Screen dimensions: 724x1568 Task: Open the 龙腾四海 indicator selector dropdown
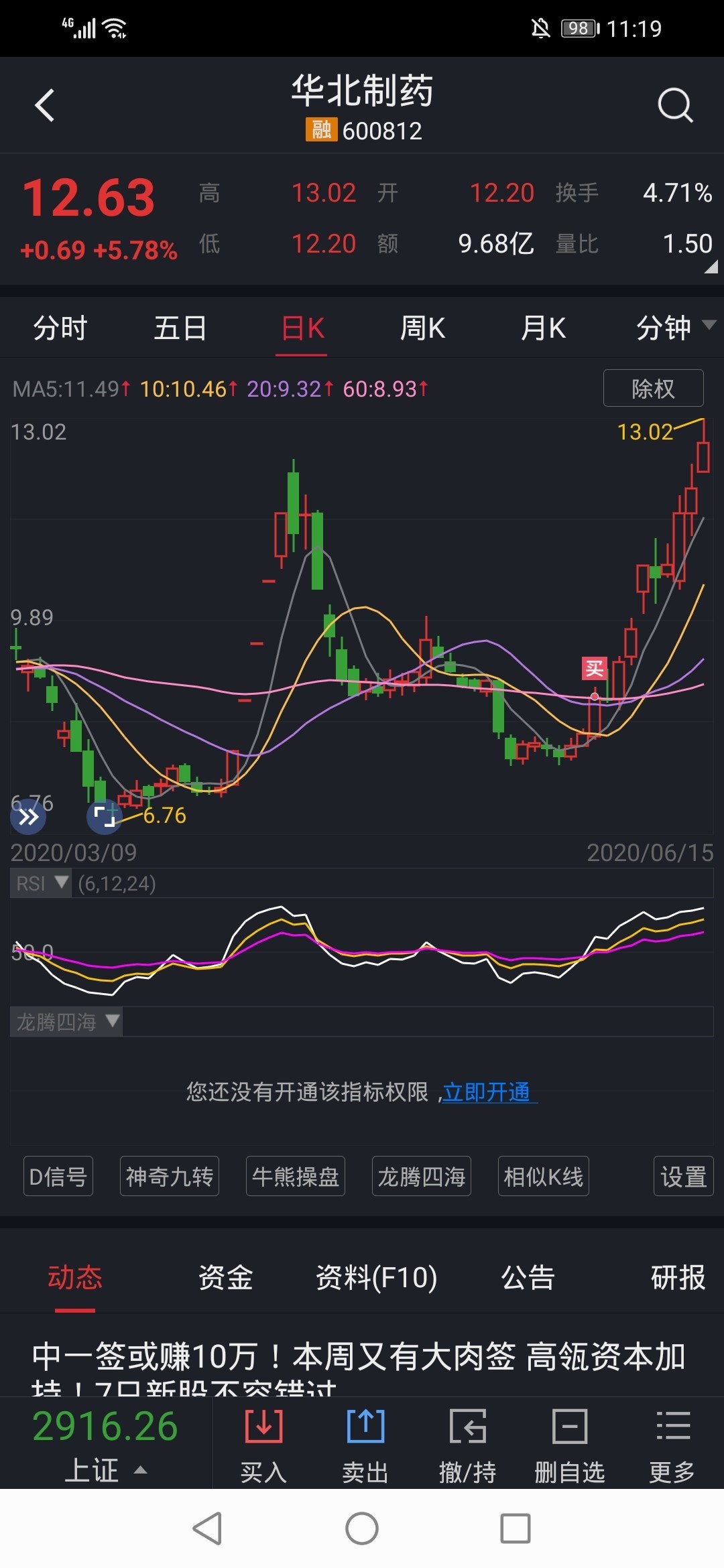pos(66,1022)
